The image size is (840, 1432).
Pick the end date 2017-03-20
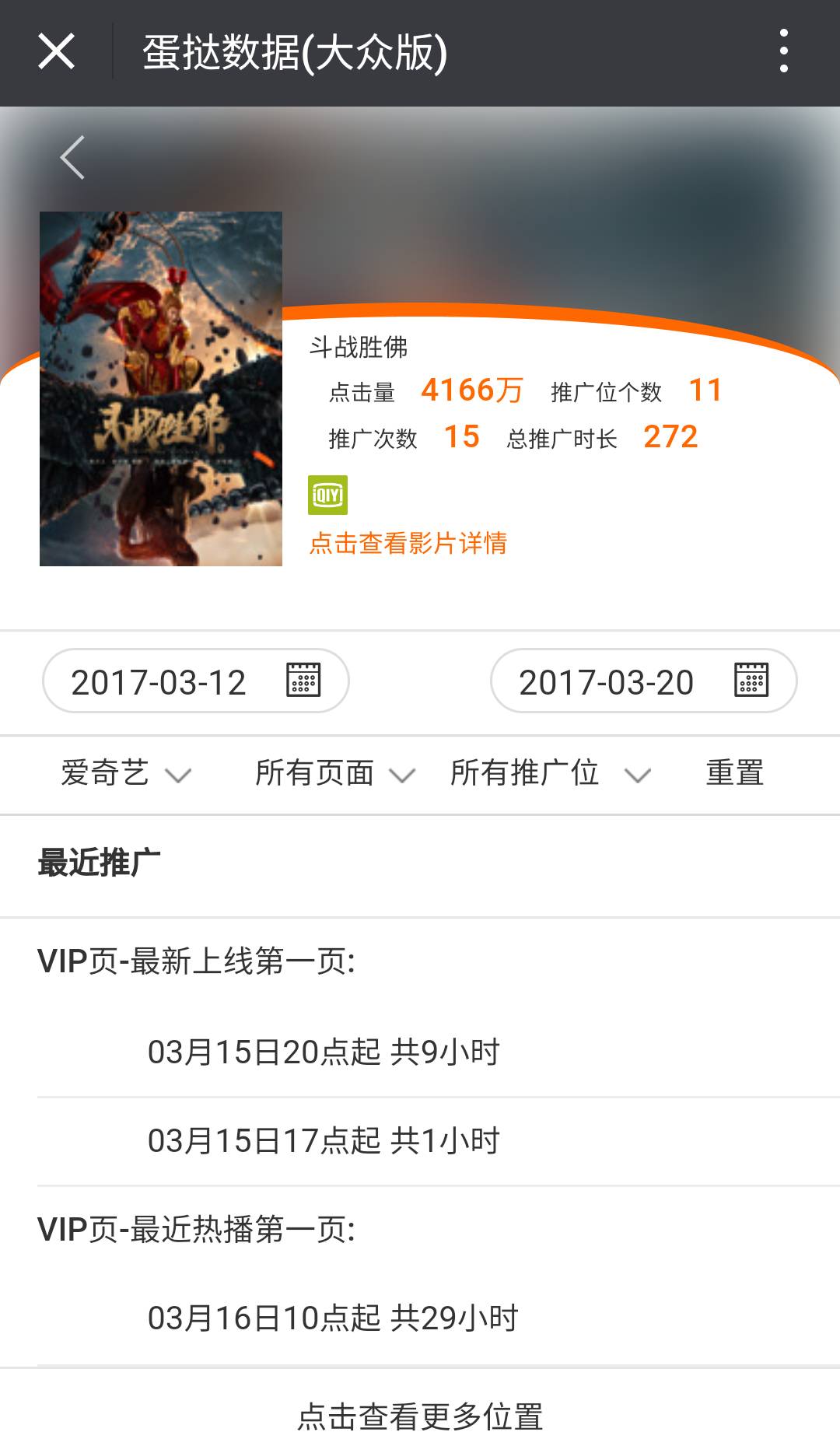pos(643,681)
